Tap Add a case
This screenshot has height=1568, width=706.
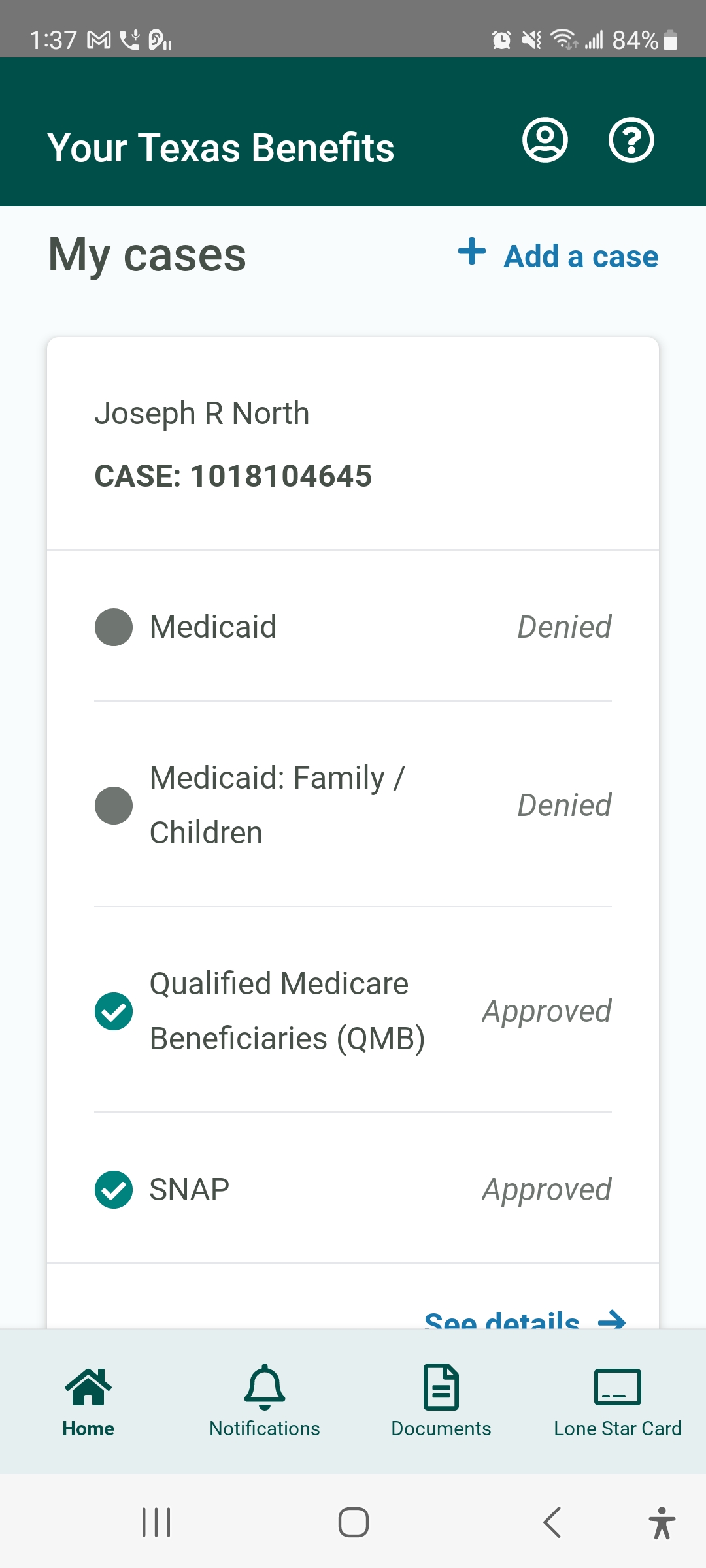tap(558, 255)
